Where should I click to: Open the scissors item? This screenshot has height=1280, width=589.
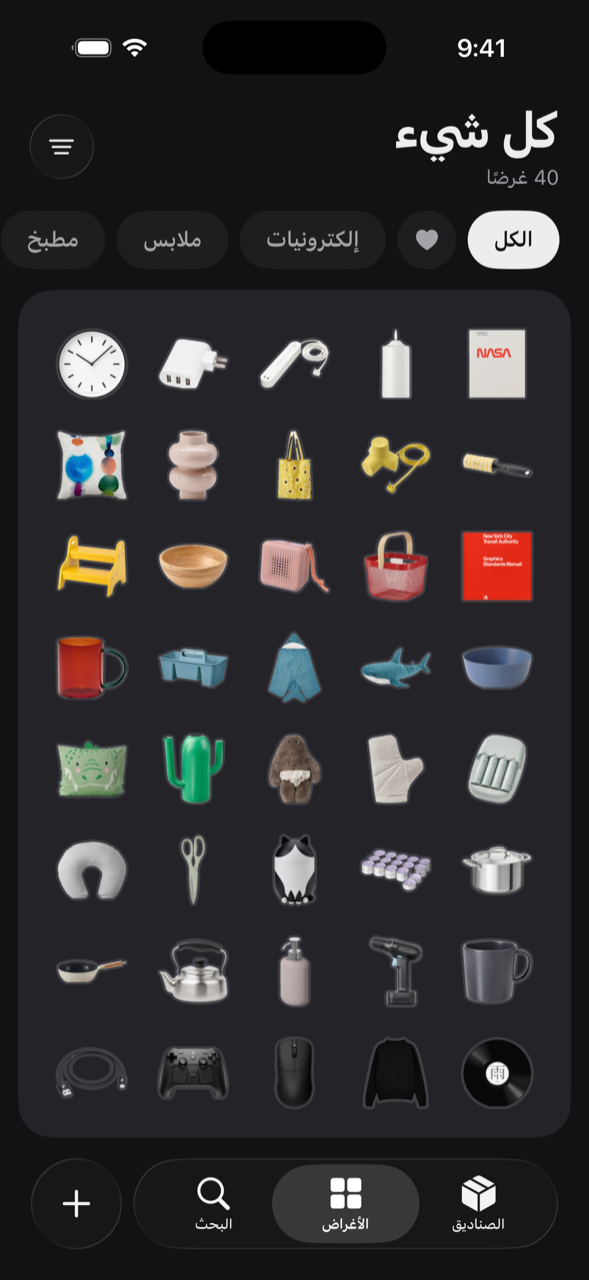click(x=193, y=870)
